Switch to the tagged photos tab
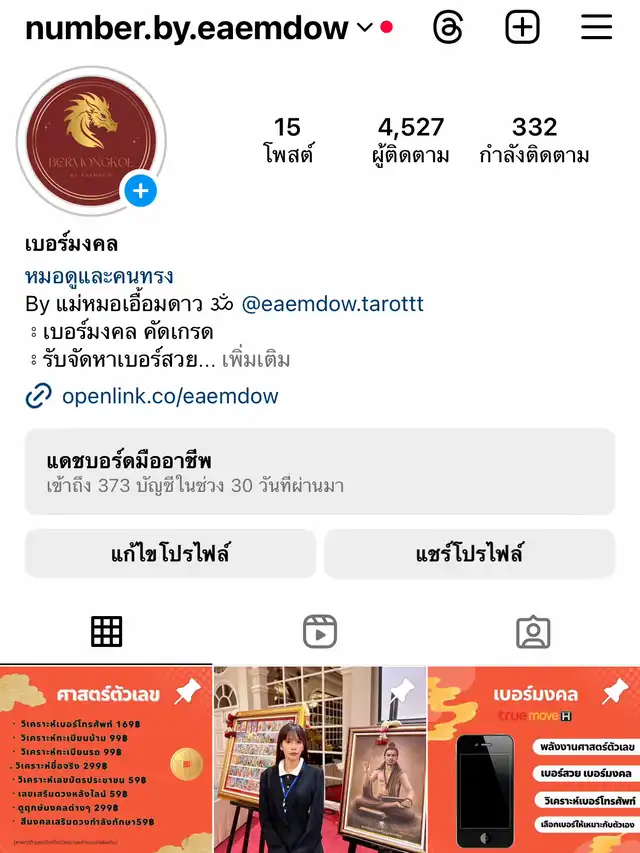This screenshot has width=640, height=853. pyautogui.click(x=533, y=632)
